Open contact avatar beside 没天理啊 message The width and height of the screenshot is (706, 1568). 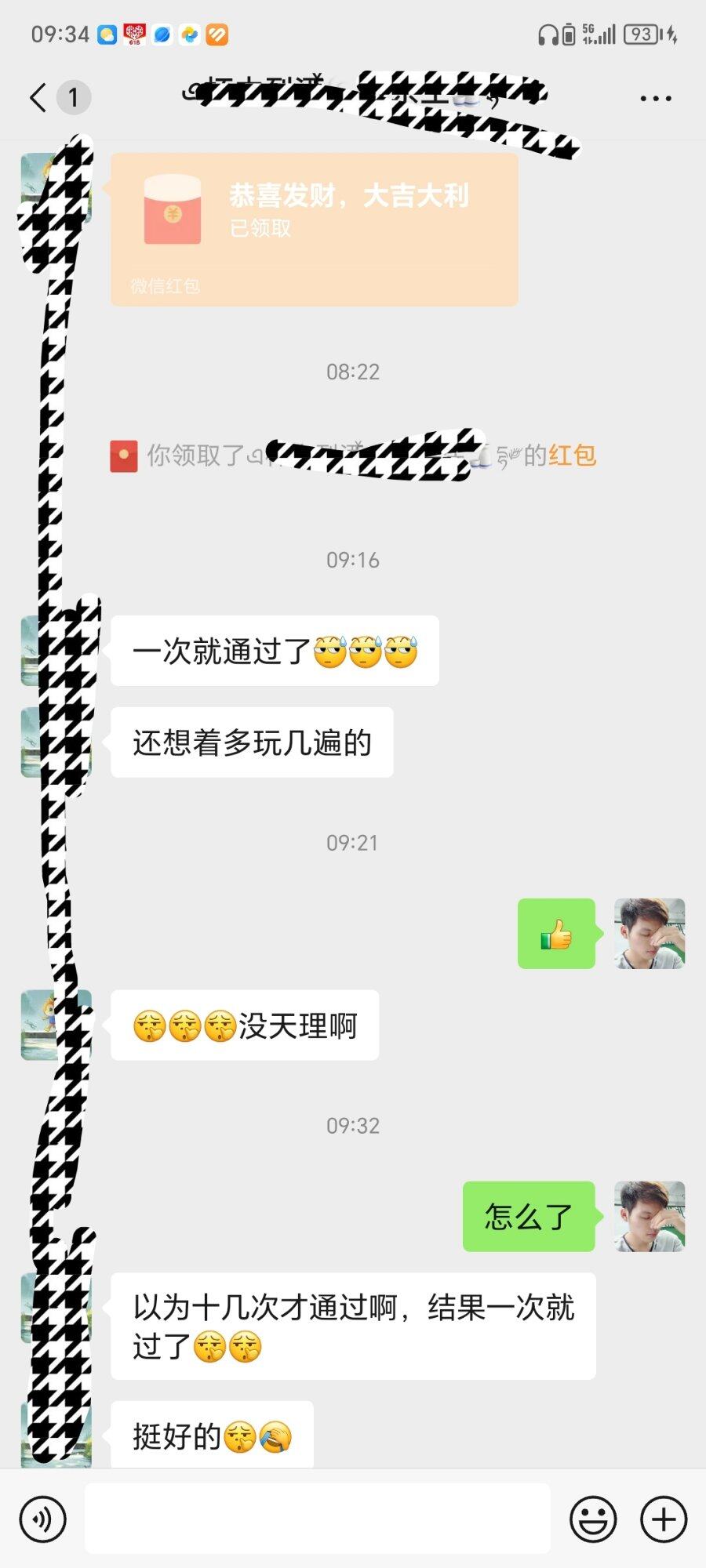click(55, 1025)
